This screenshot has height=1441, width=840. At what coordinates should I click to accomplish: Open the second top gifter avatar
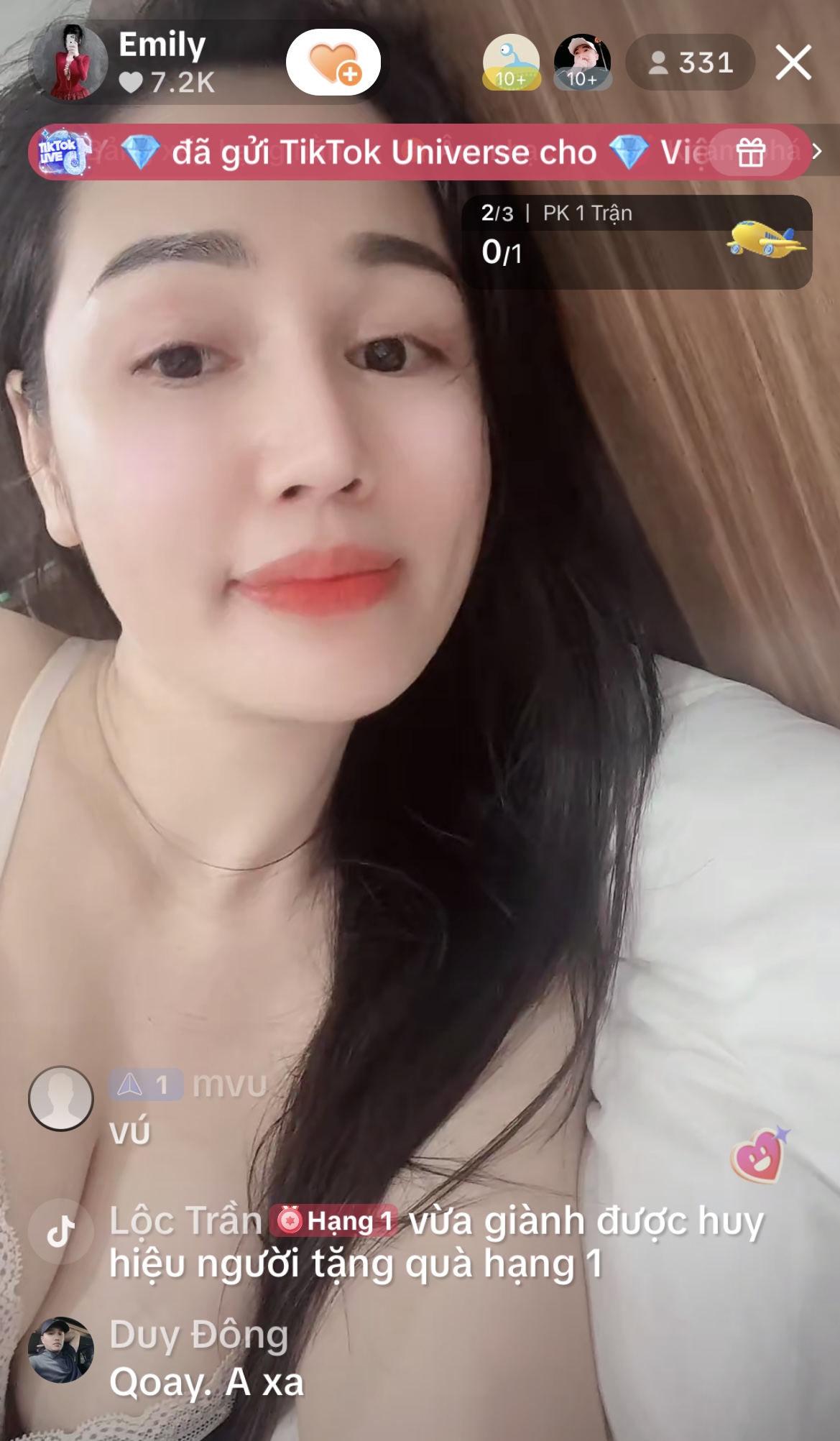click(582, 62)
